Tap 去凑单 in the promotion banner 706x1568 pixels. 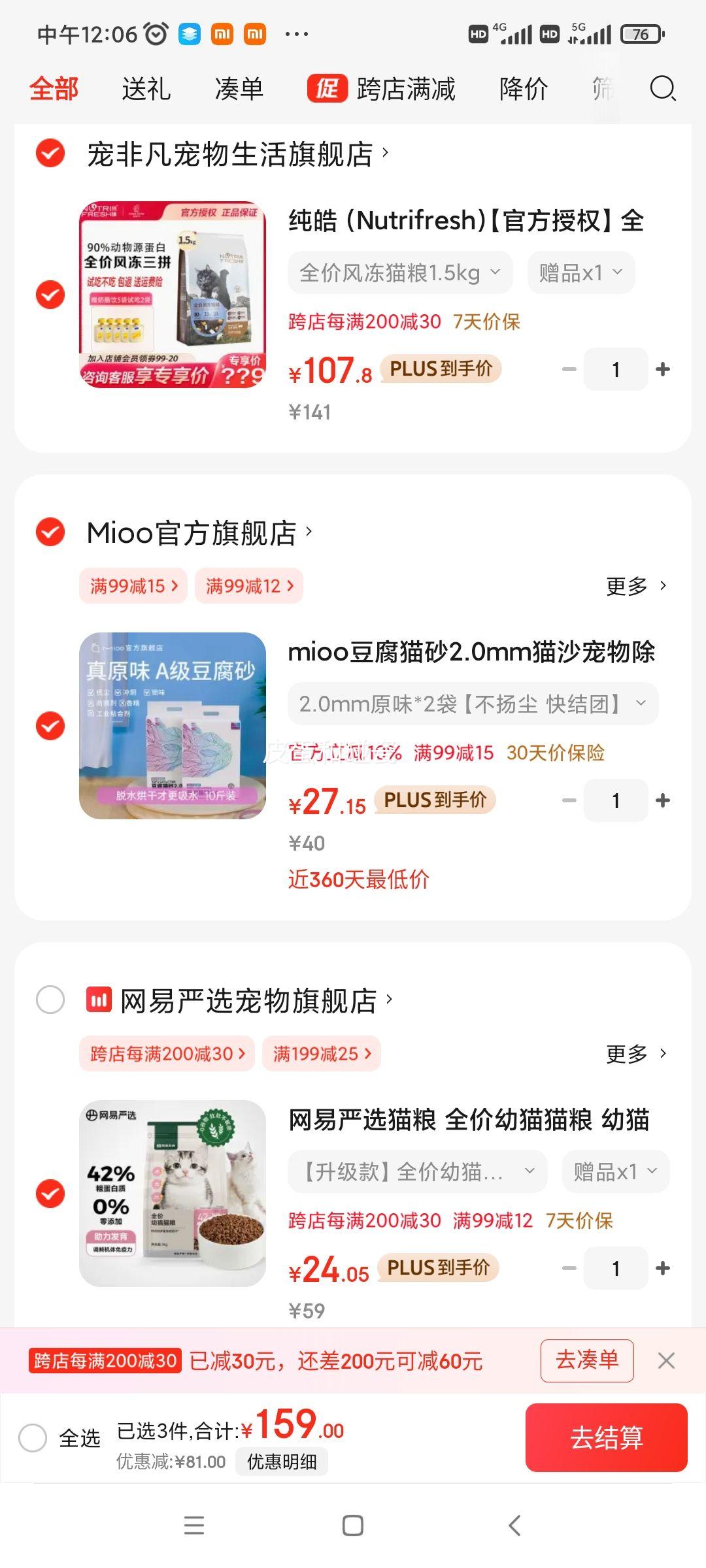point(586,1361)
